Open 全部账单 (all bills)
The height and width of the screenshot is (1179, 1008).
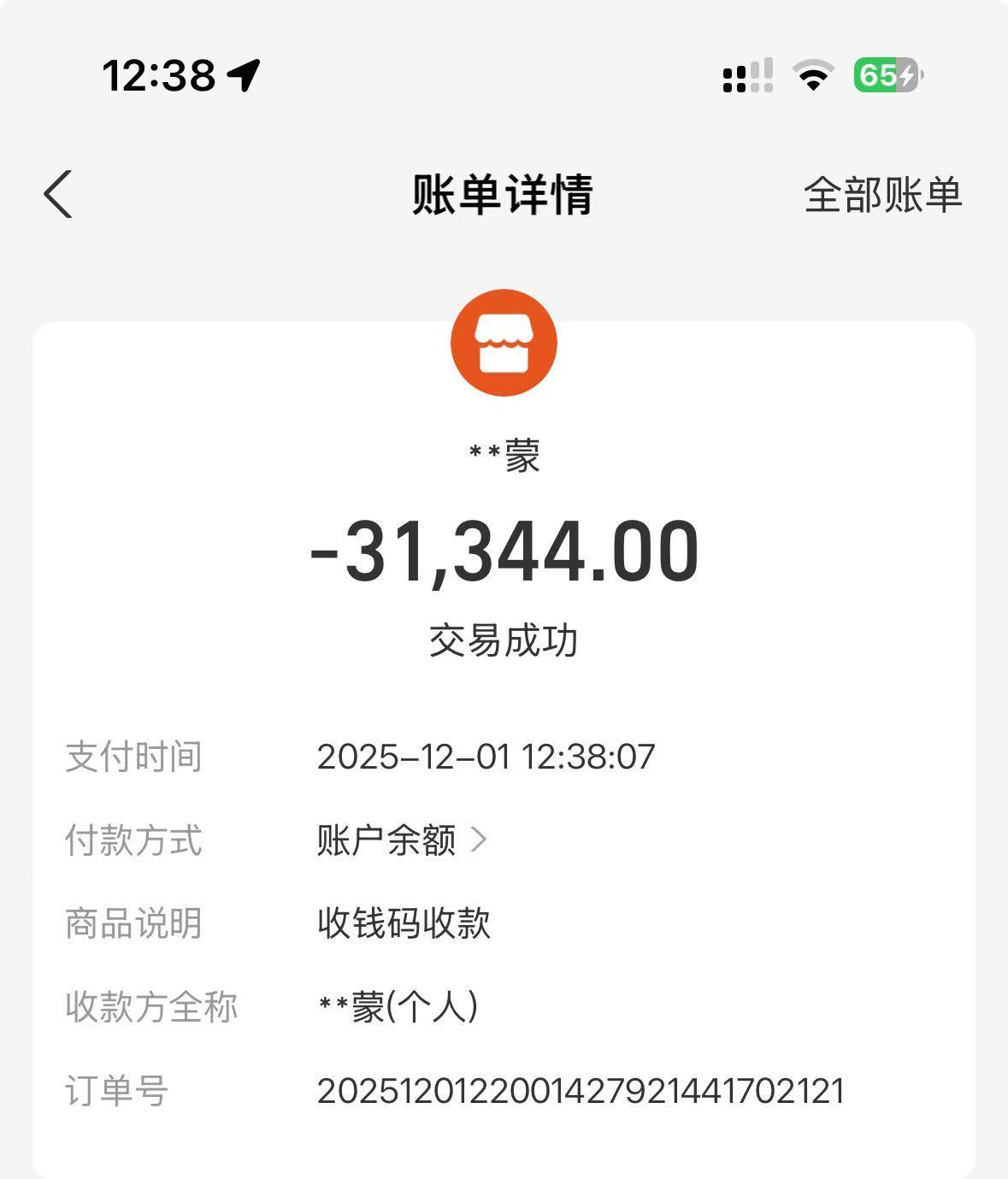[x=882, y=195]
